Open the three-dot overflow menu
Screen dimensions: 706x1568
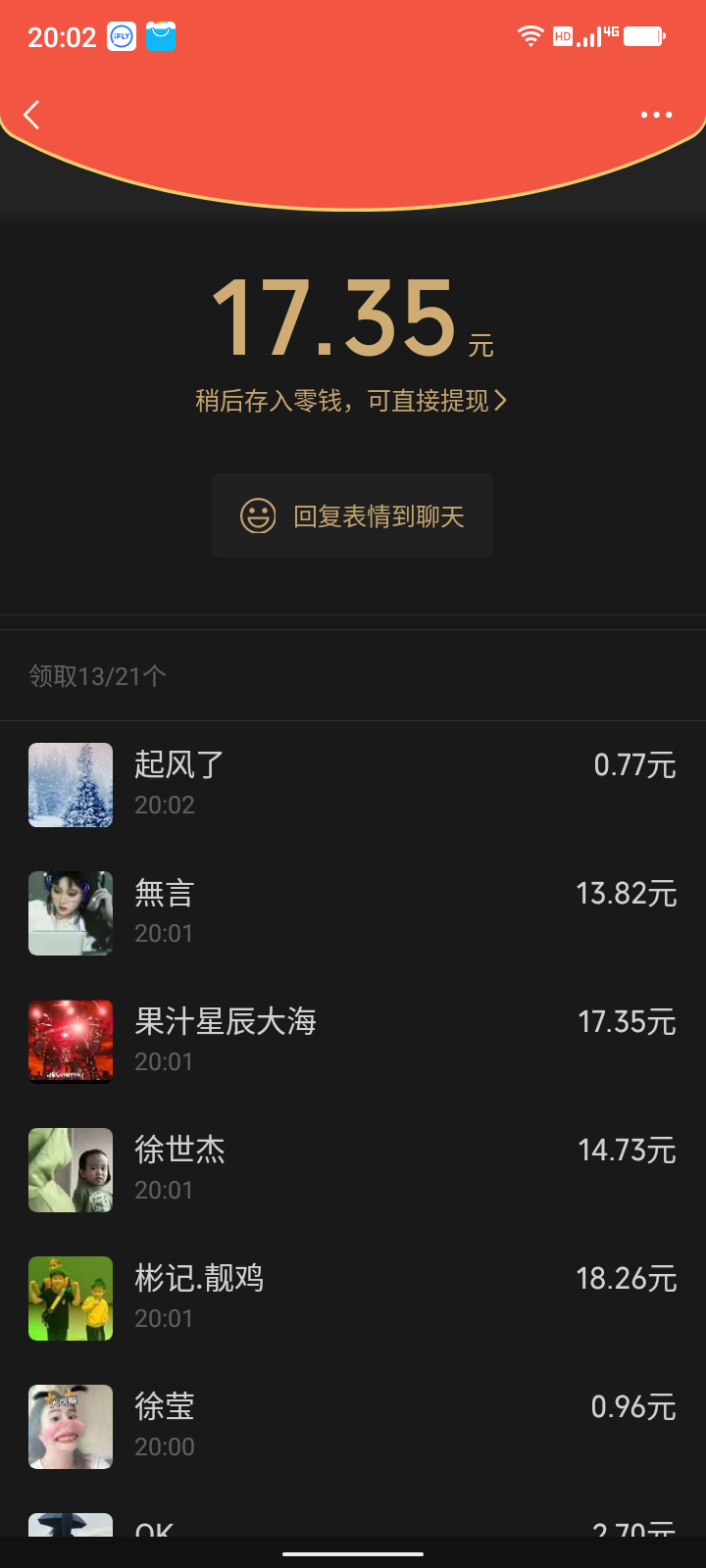tap(656, 115)
